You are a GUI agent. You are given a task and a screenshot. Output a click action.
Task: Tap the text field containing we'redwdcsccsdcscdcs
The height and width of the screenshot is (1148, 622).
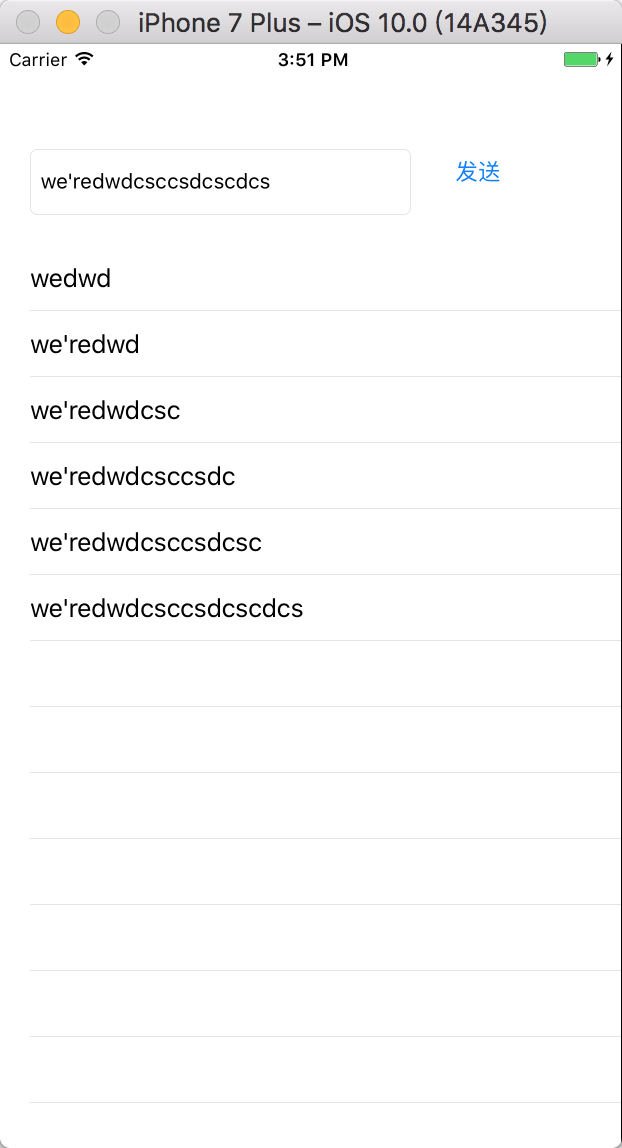click(x=220, y=182)
